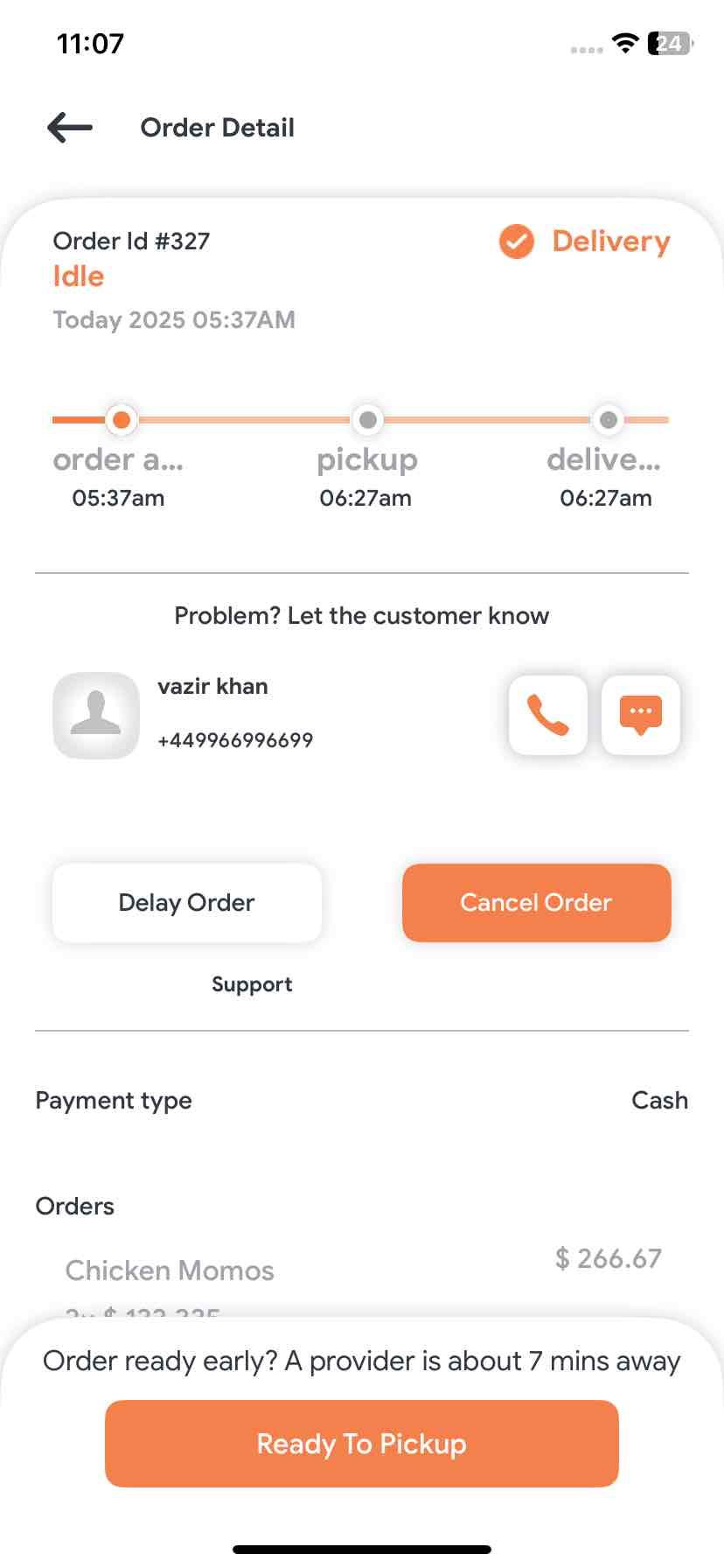Viewport: 724px width, 1568px height.
Task: Open Support
Action: tap(252, 984)
